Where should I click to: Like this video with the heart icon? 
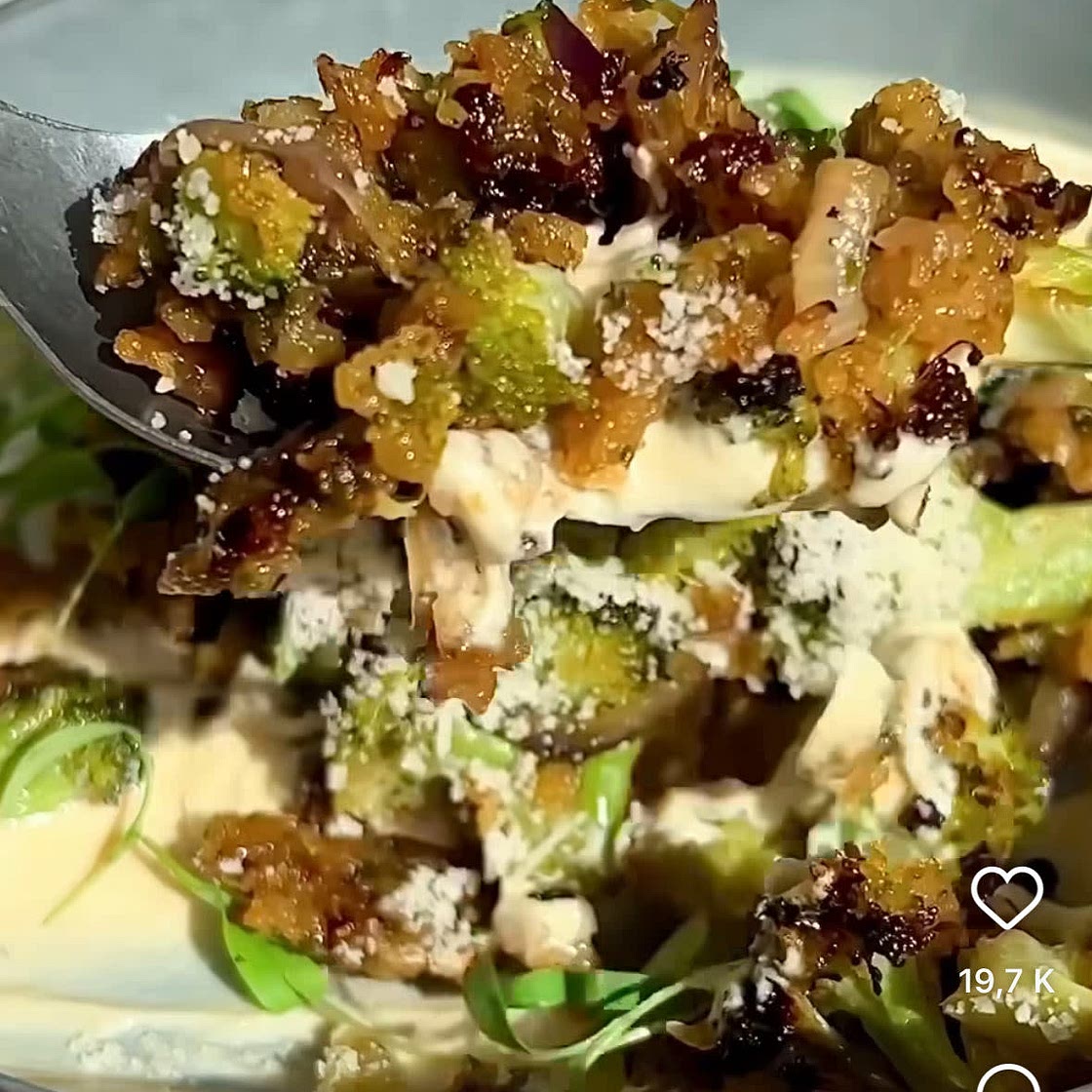point(1007,895)
